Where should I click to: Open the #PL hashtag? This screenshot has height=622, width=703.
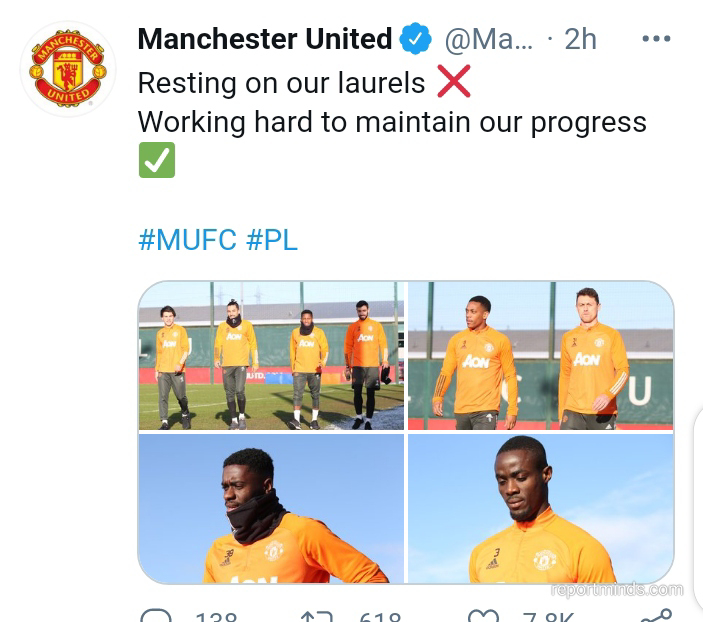[271, 240]
